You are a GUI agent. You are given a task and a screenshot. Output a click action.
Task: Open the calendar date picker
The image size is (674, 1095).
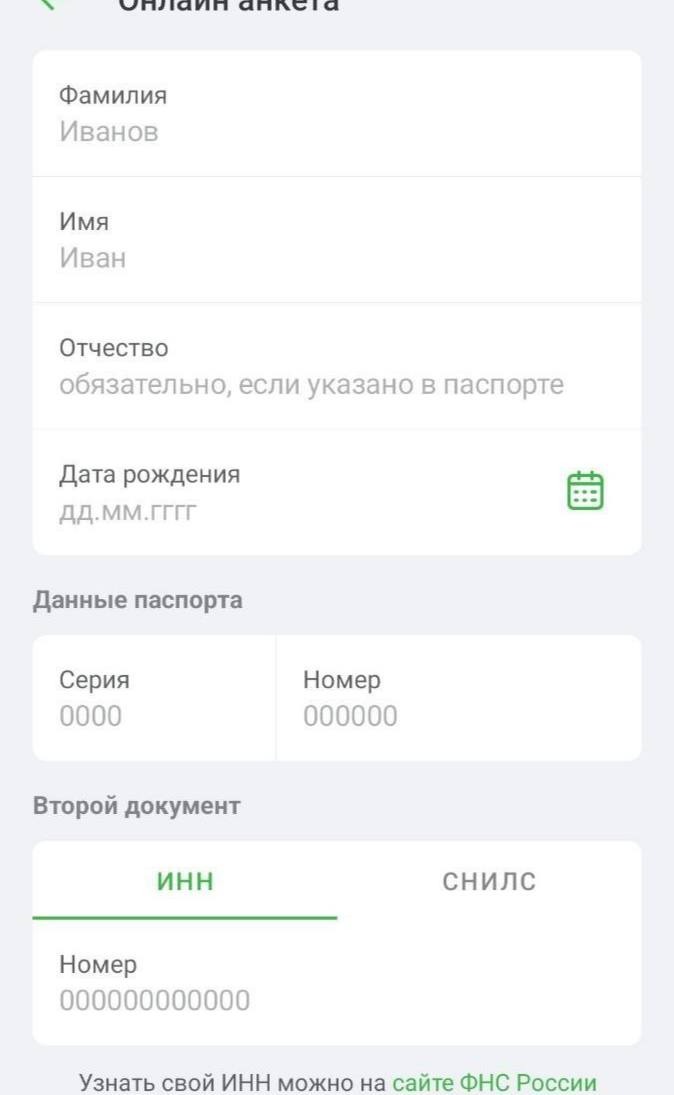(x=585, y=492)
